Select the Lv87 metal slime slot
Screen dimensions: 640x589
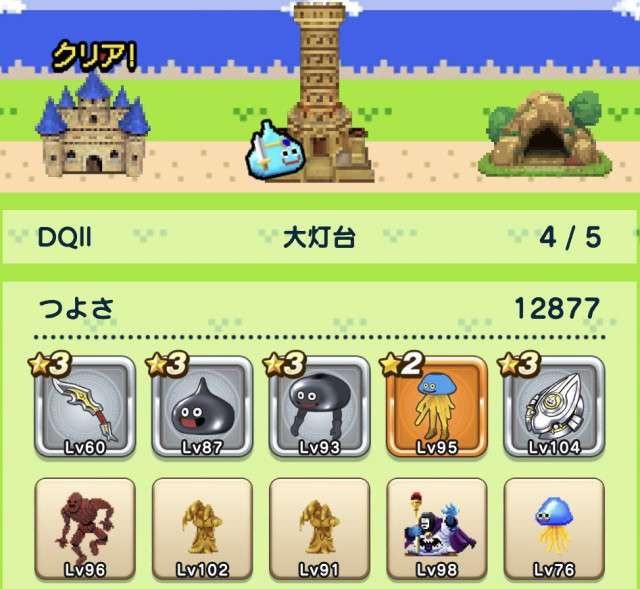point(201,407)
